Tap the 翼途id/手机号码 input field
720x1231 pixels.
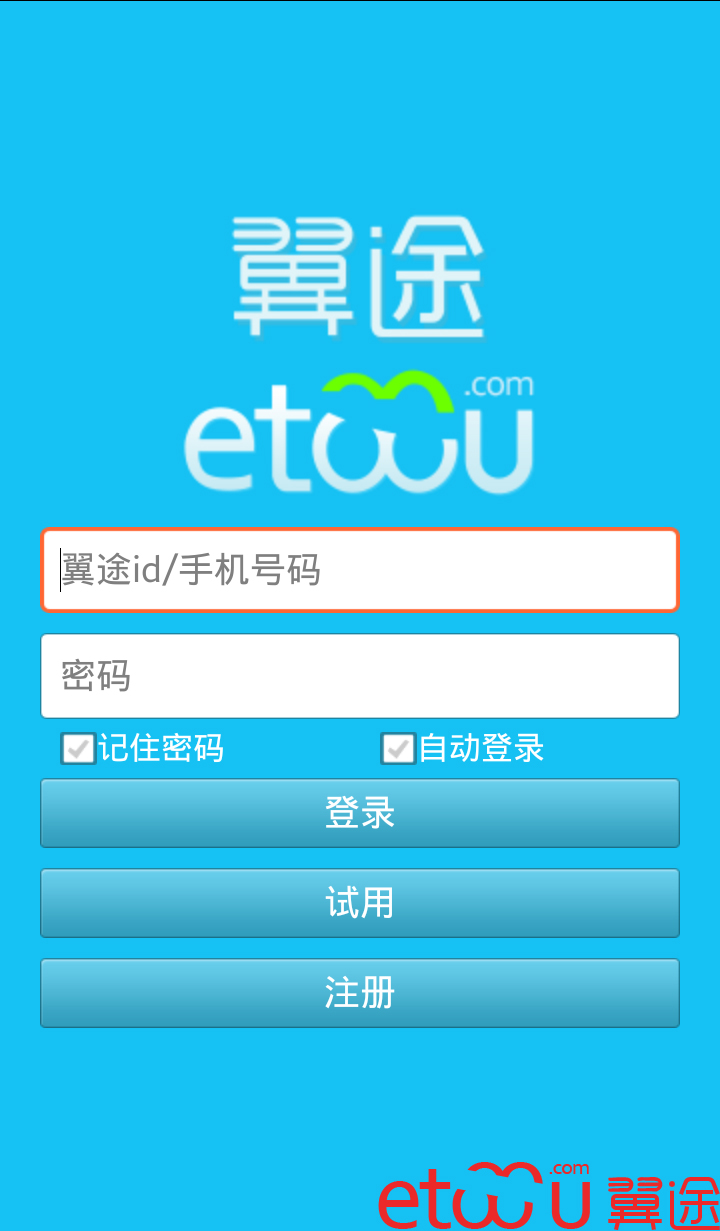[x=360, y=570]
